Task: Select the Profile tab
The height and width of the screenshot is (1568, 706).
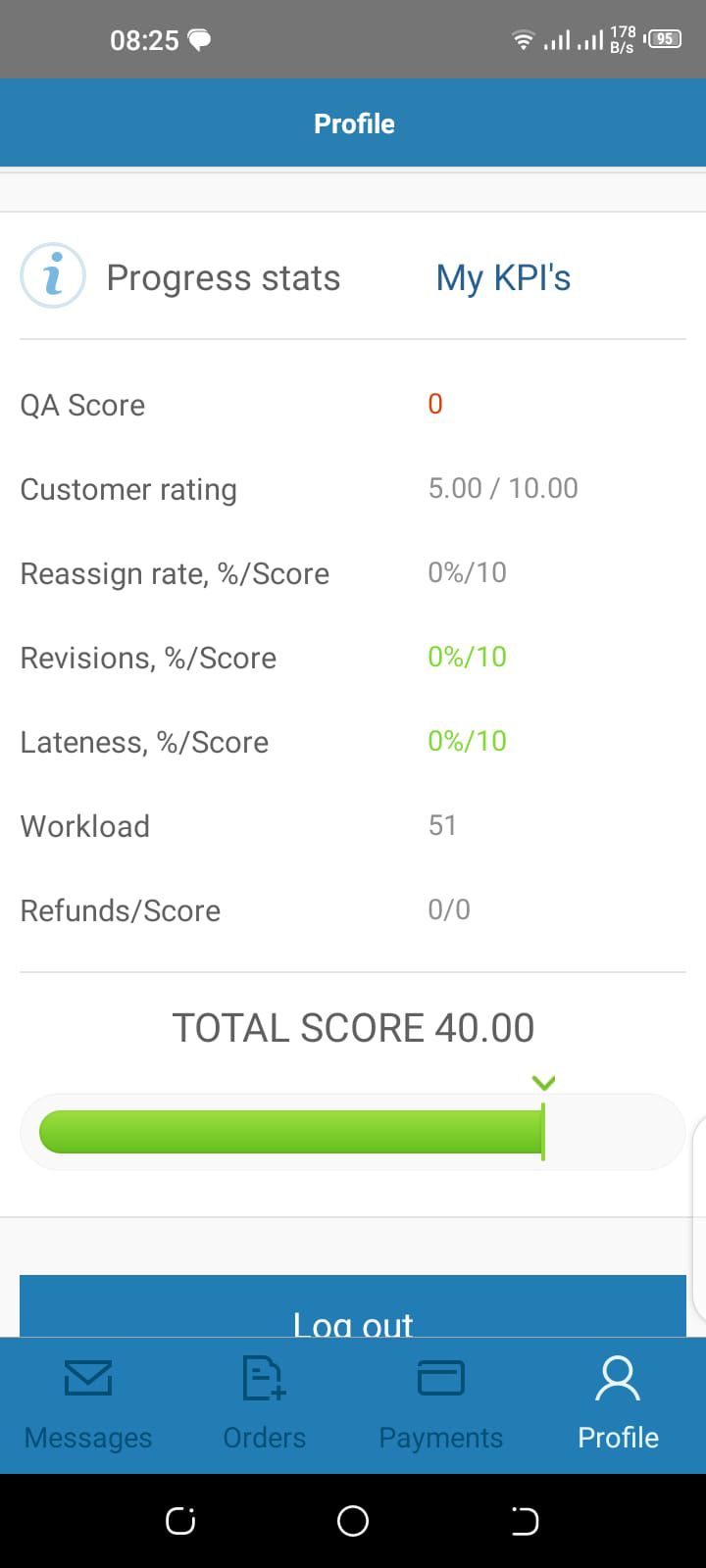Action: [618, 1403]
